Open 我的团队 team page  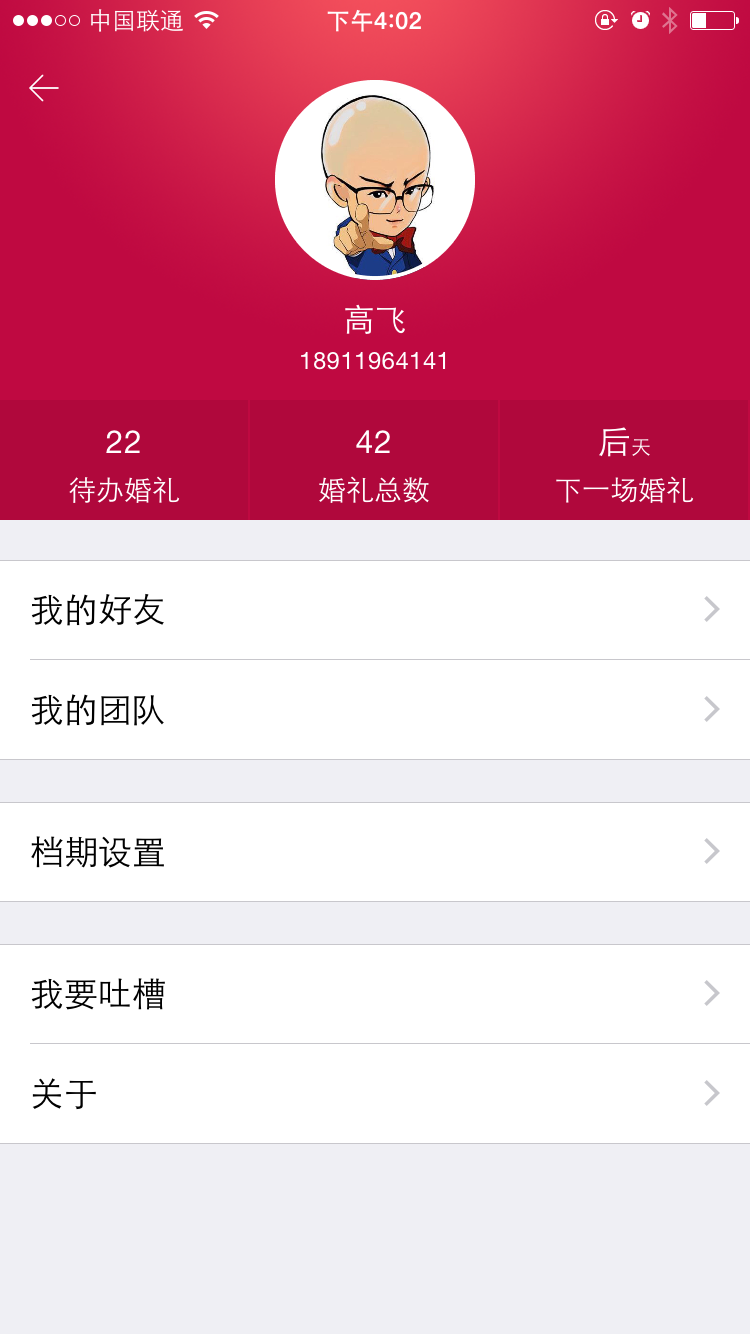click(x=375, y=710)
